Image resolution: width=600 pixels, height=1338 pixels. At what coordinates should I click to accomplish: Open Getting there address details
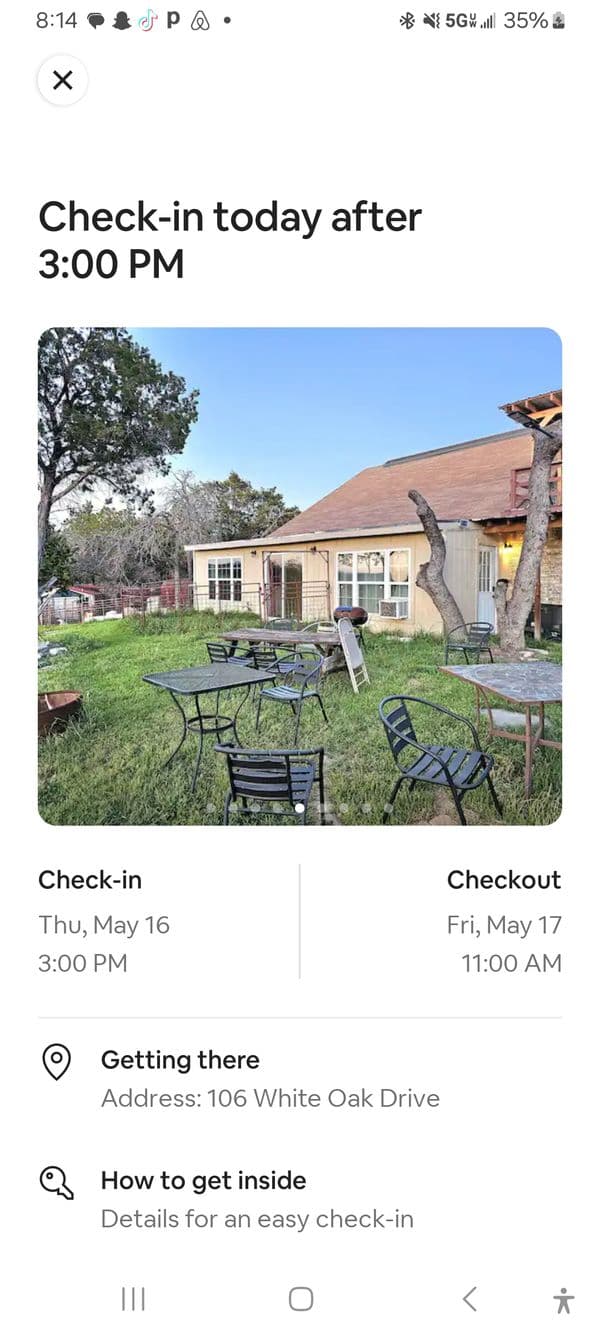(270, 1079)
